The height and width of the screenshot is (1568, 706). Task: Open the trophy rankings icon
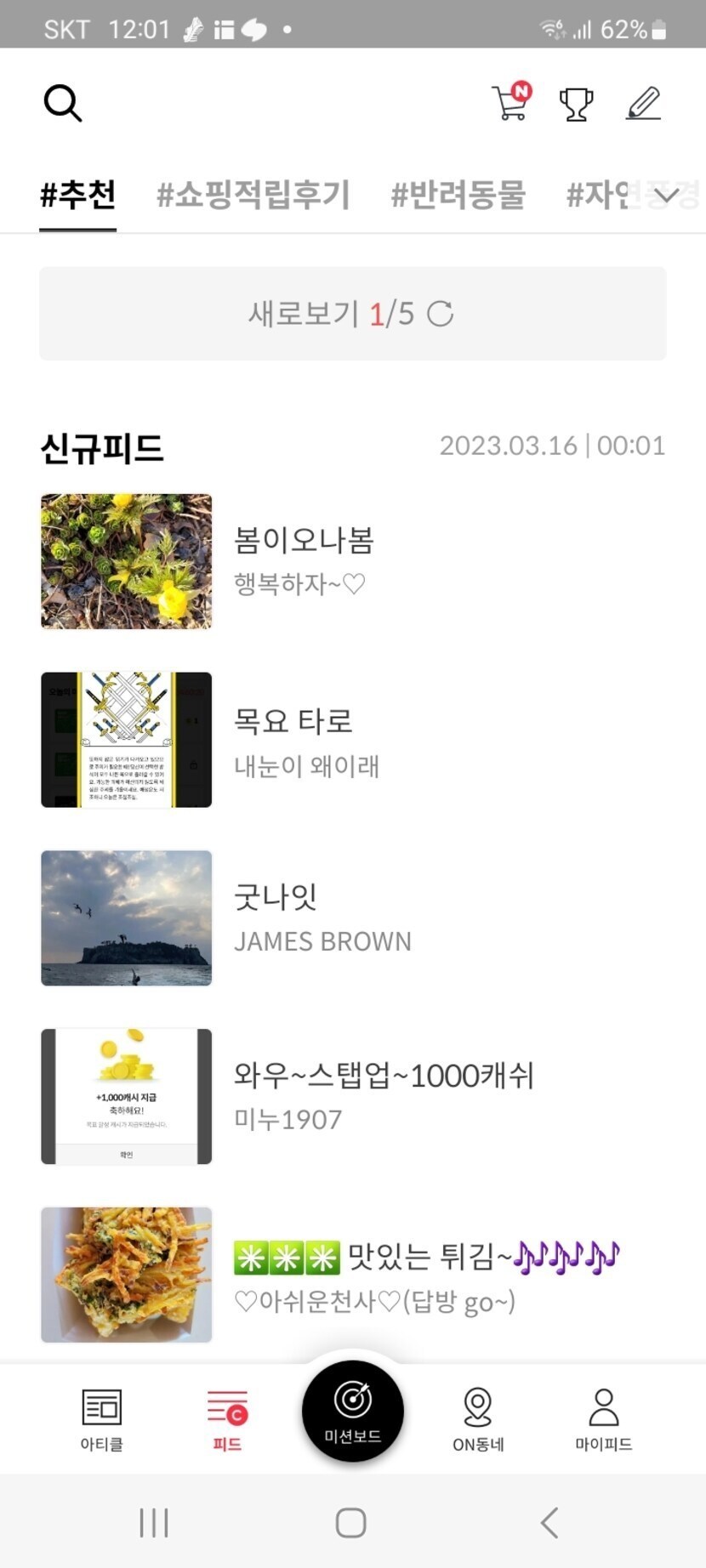click(x=576, y=104)
